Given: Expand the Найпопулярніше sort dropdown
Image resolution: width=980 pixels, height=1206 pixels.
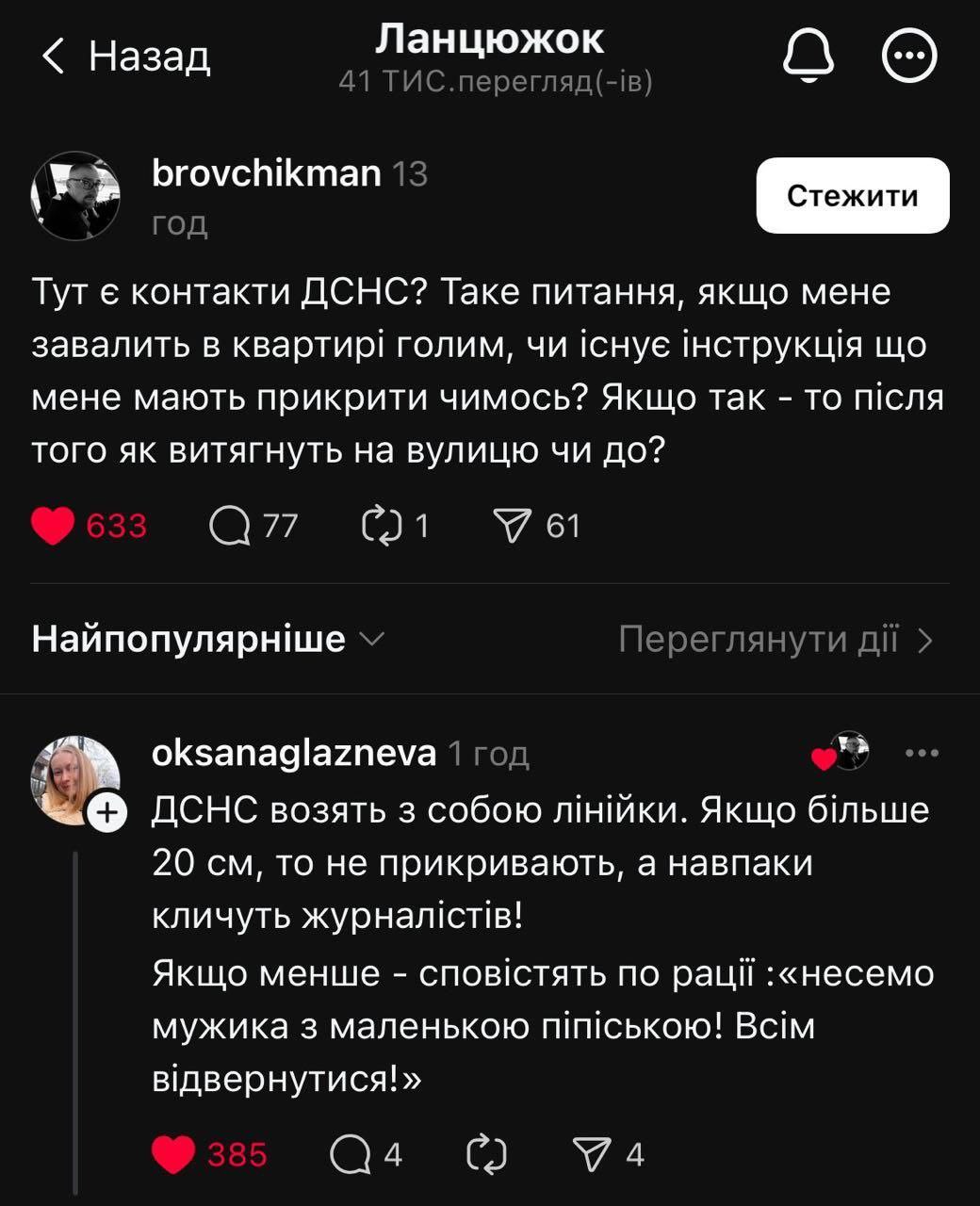Looking at the screenshot, I should tap(207, 640).
